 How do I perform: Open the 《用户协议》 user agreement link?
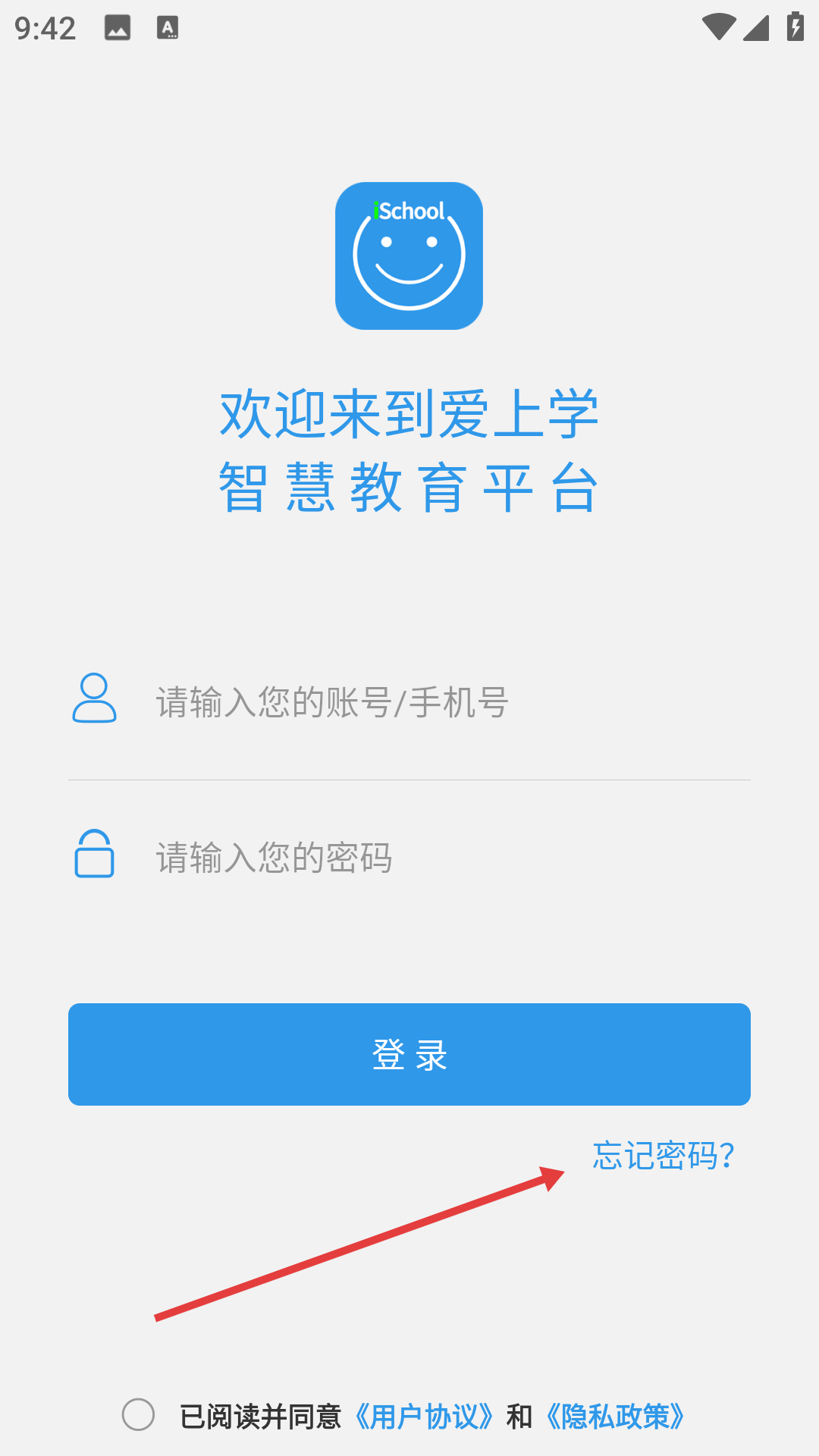point(425,1417)
